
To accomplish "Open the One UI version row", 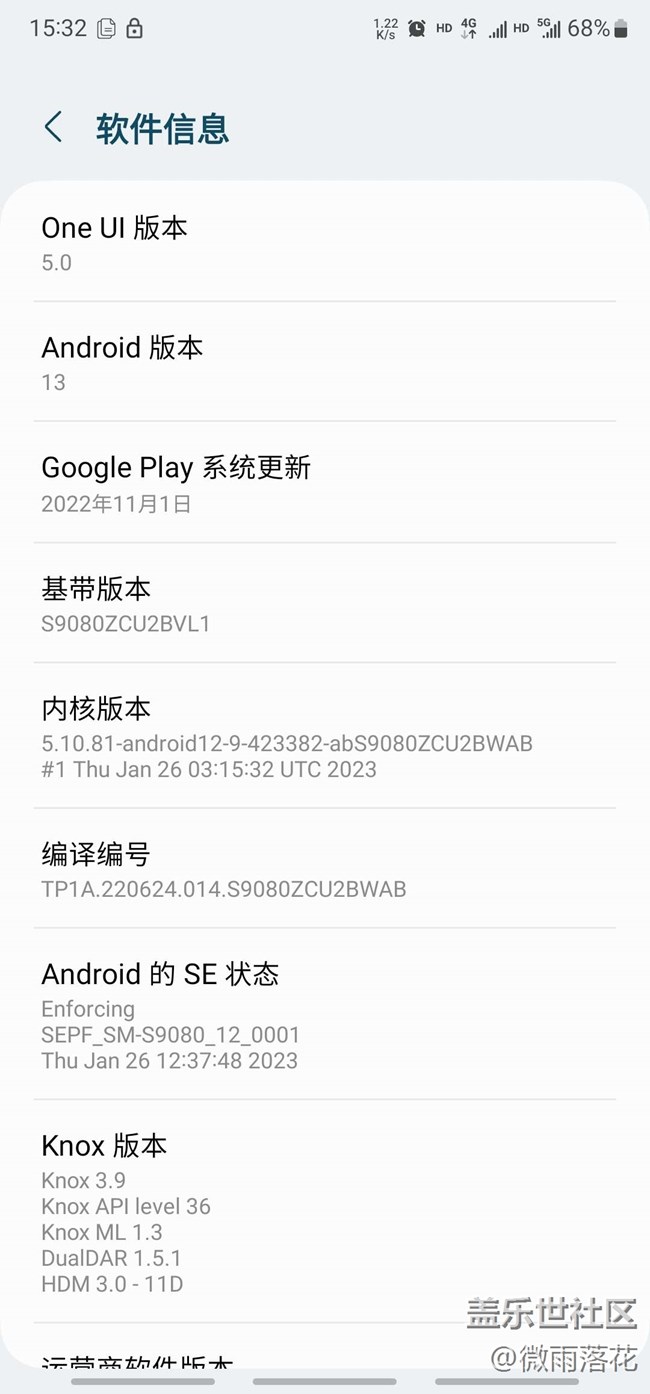I will point(324,243).
